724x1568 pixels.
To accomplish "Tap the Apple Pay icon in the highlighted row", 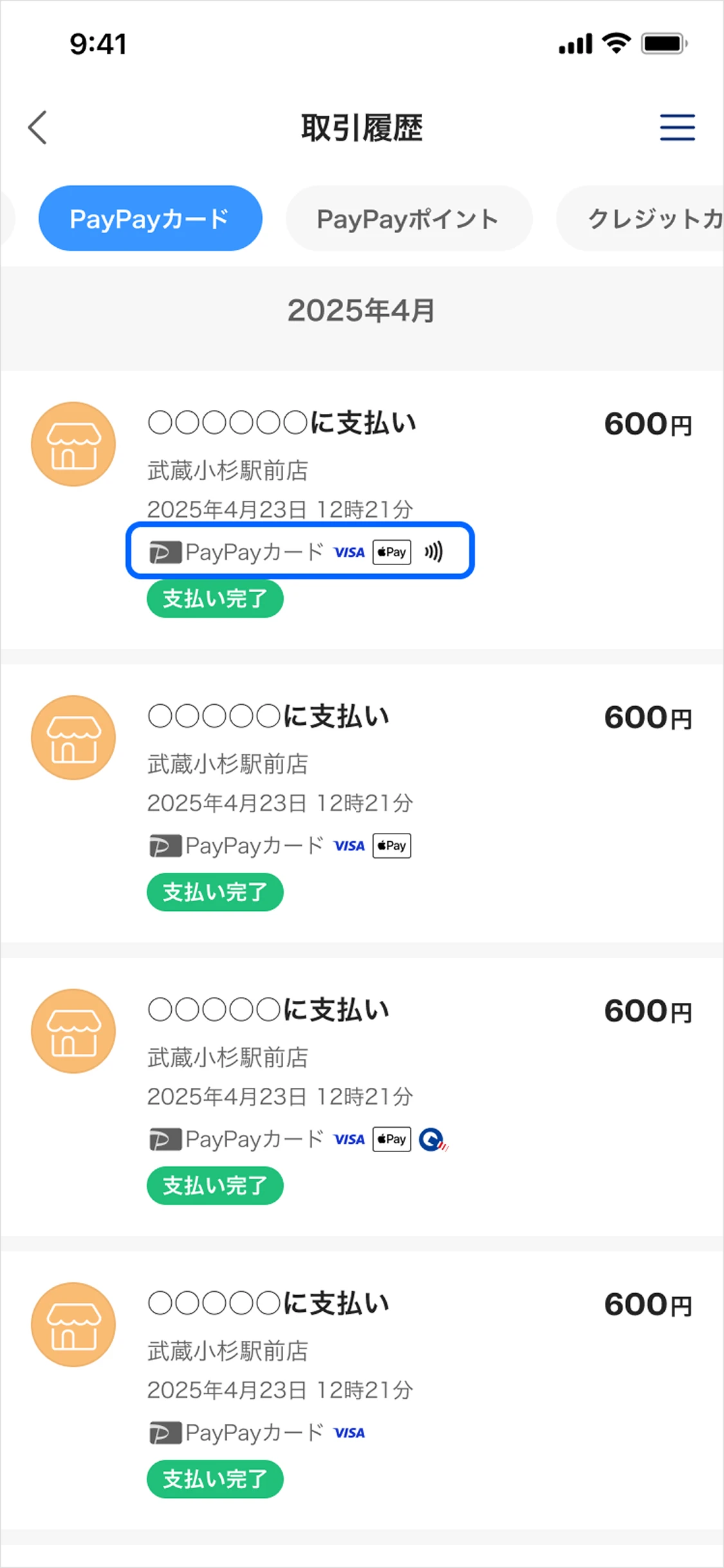I will click(x=391, y=552).
